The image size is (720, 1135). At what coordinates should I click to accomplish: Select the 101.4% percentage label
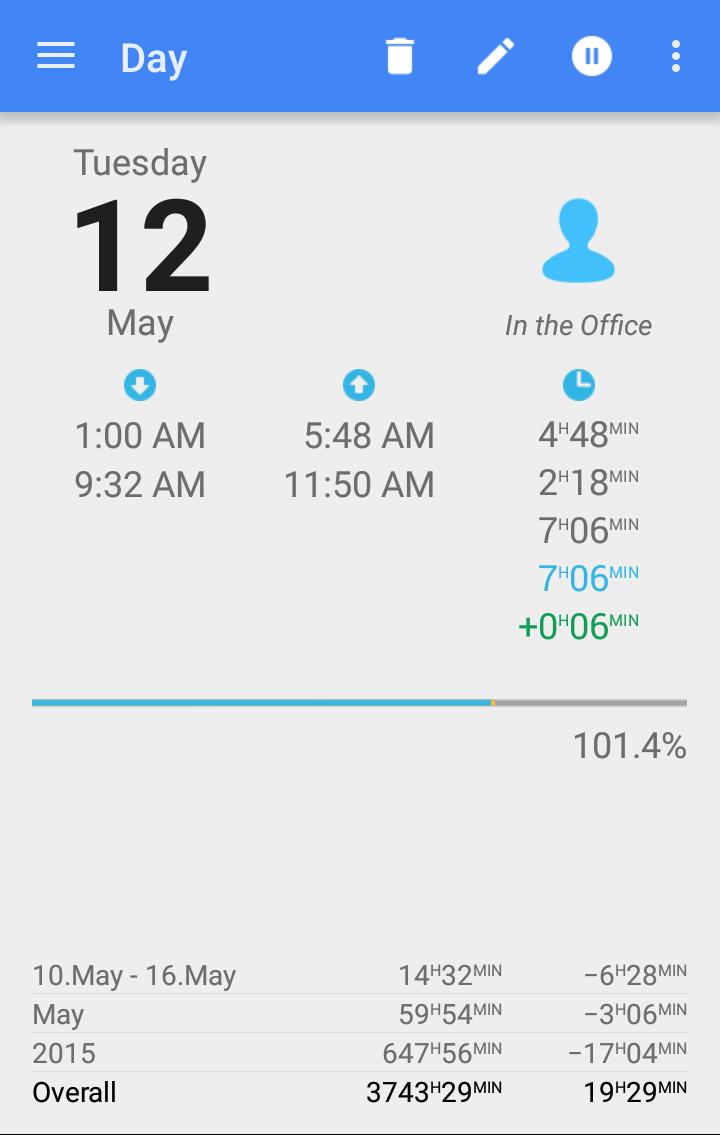click(630, 745)
